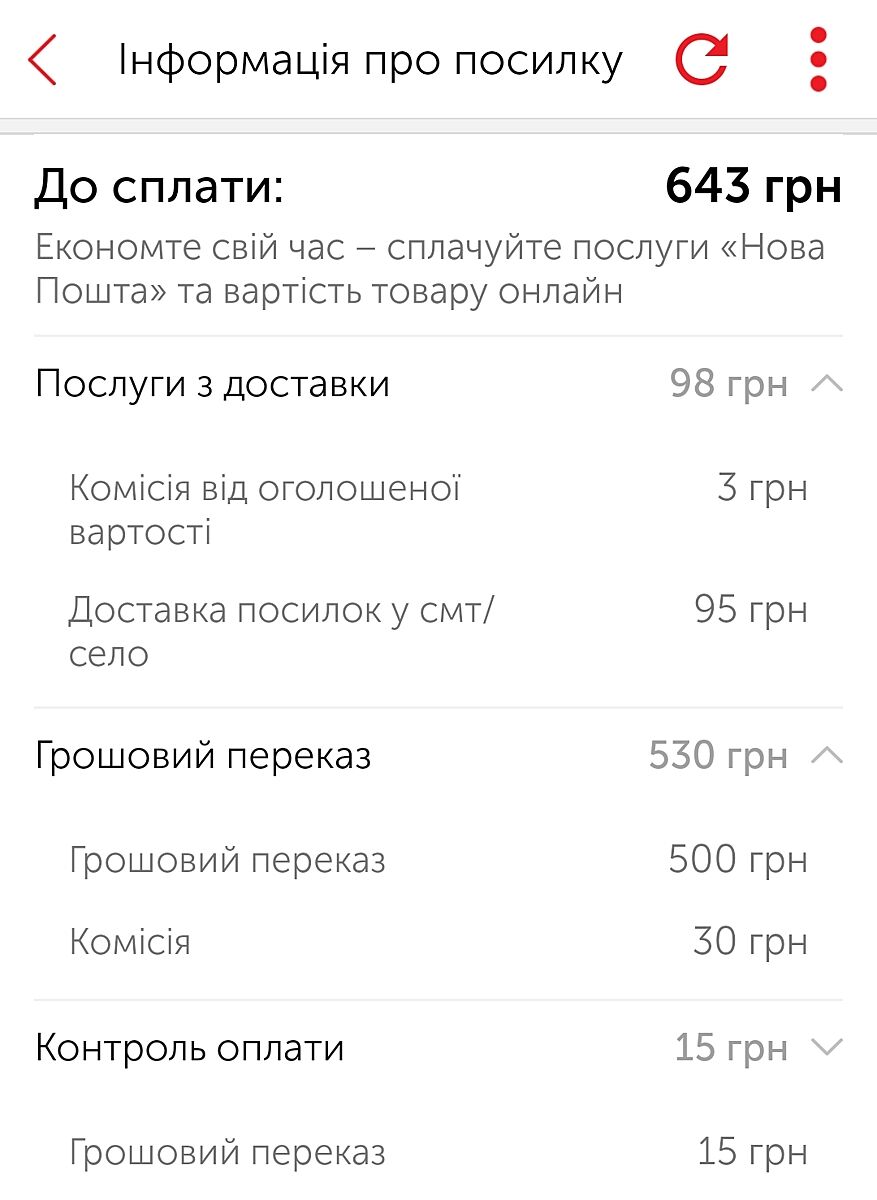Go back from parcel information
Screen dimensions: 877x1200
(43, 61)
